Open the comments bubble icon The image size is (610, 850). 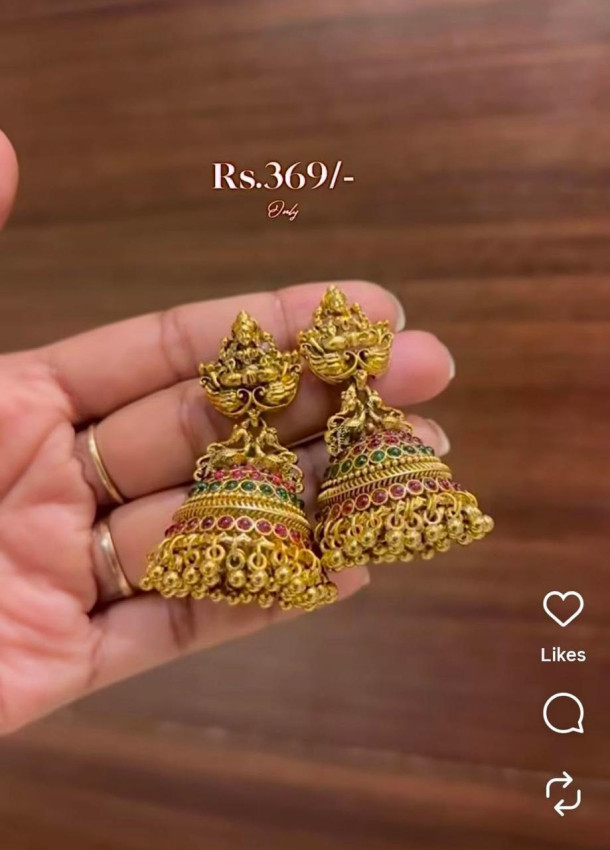click(563, 713)
